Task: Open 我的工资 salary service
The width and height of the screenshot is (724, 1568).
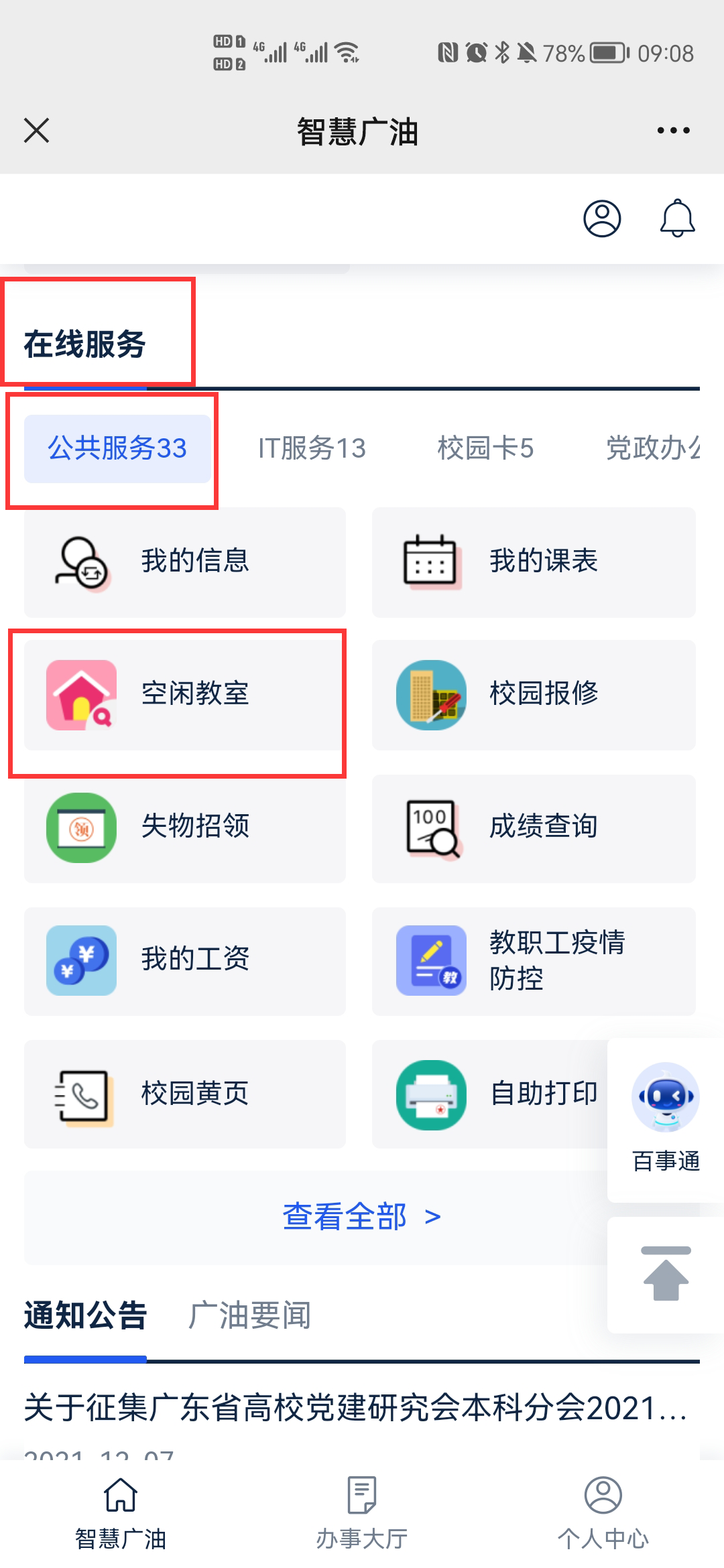Action: (185, 960)
